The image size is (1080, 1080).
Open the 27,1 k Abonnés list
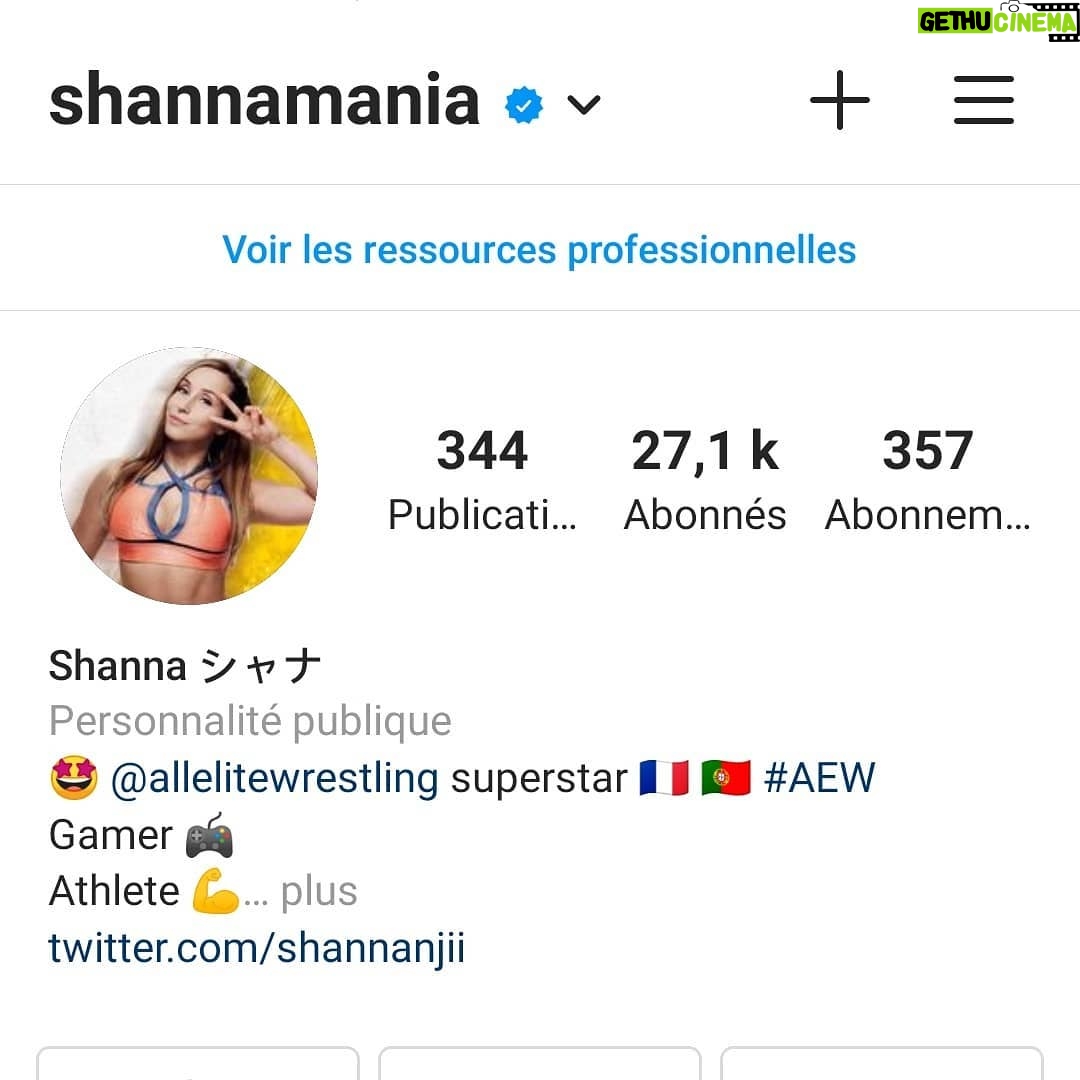pos(705,479)
